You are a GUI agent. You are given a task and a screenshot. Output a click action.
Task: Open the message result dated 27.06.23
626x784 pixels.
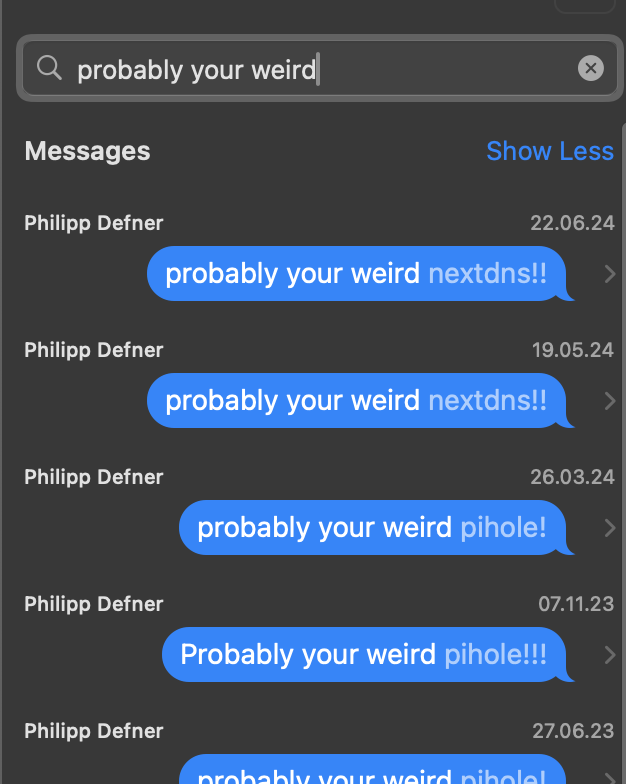[372, 770]
